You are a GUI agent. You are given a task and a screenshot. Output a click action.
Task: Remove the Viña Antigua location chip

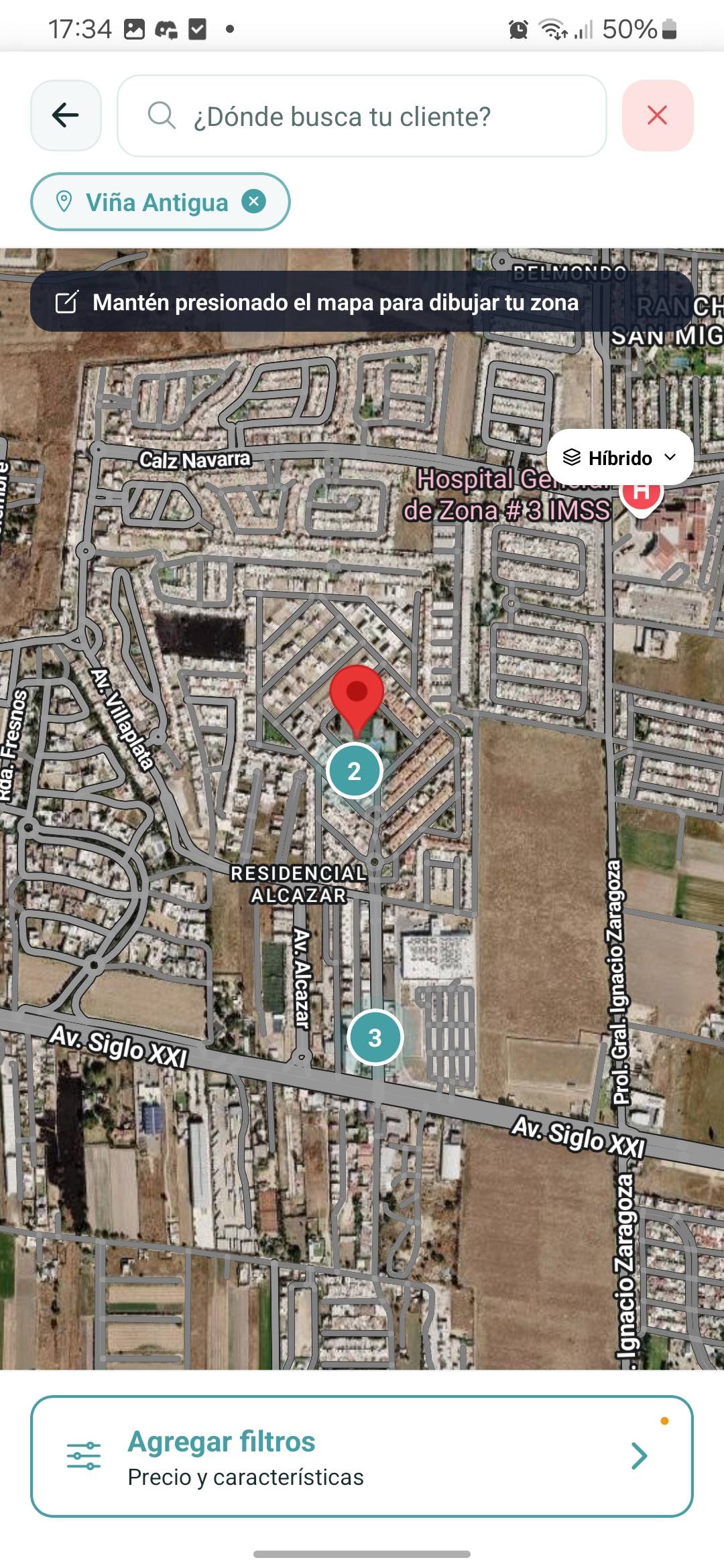[x=253, y=201]
